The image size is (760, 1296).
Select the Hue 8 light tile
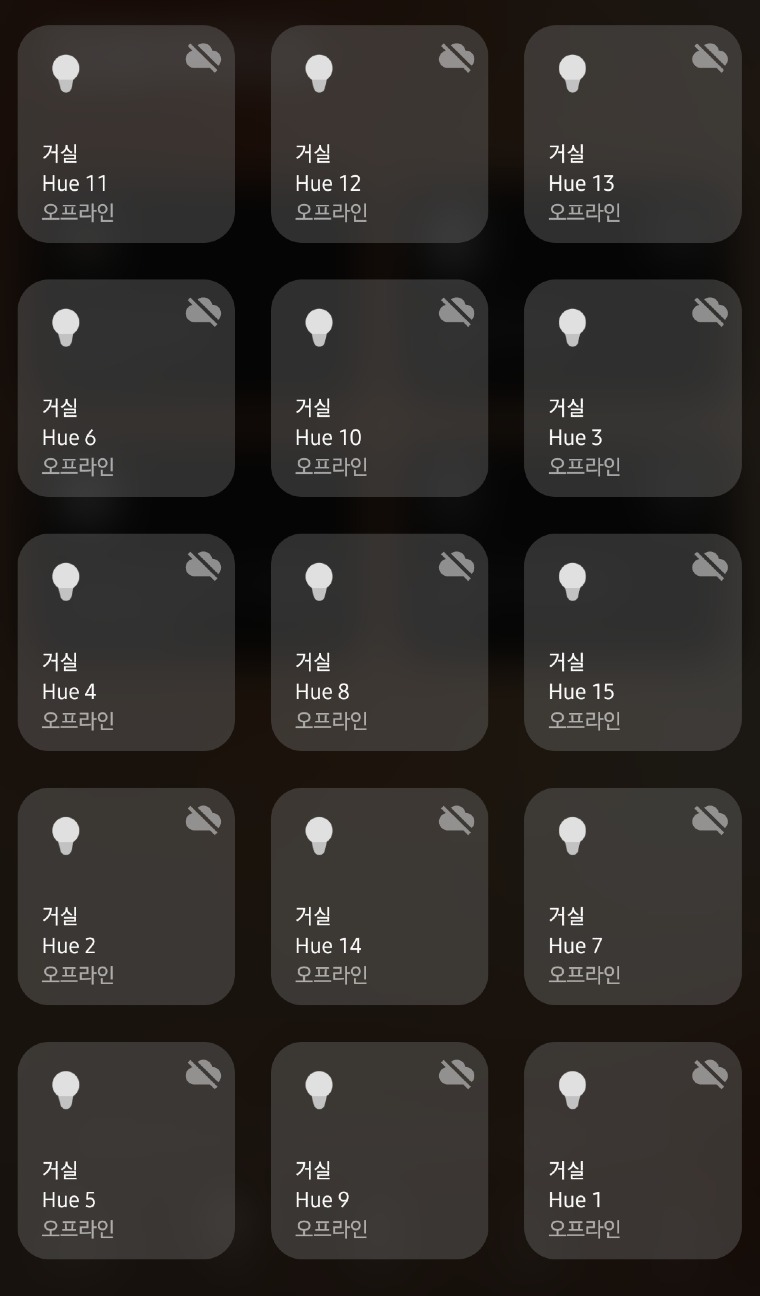point(379,642)
